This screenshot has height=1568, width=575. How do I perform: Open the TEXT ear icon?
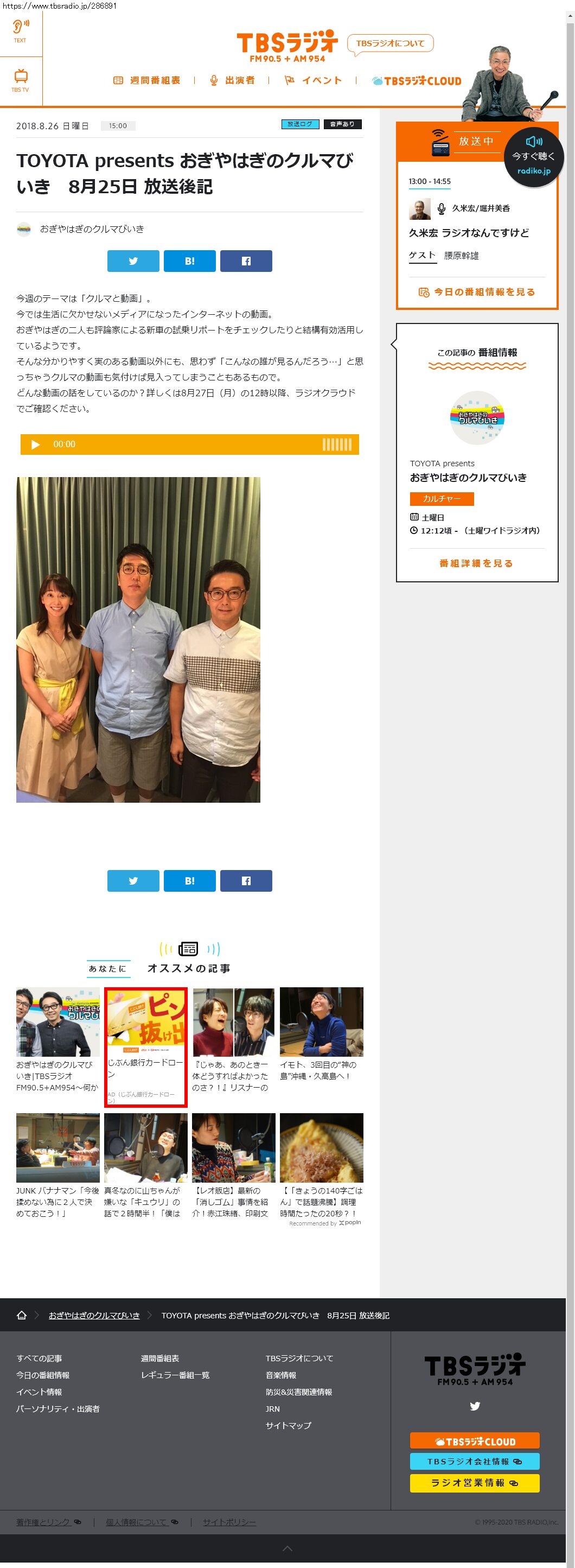pyautogui.click(x=21, y=31)
